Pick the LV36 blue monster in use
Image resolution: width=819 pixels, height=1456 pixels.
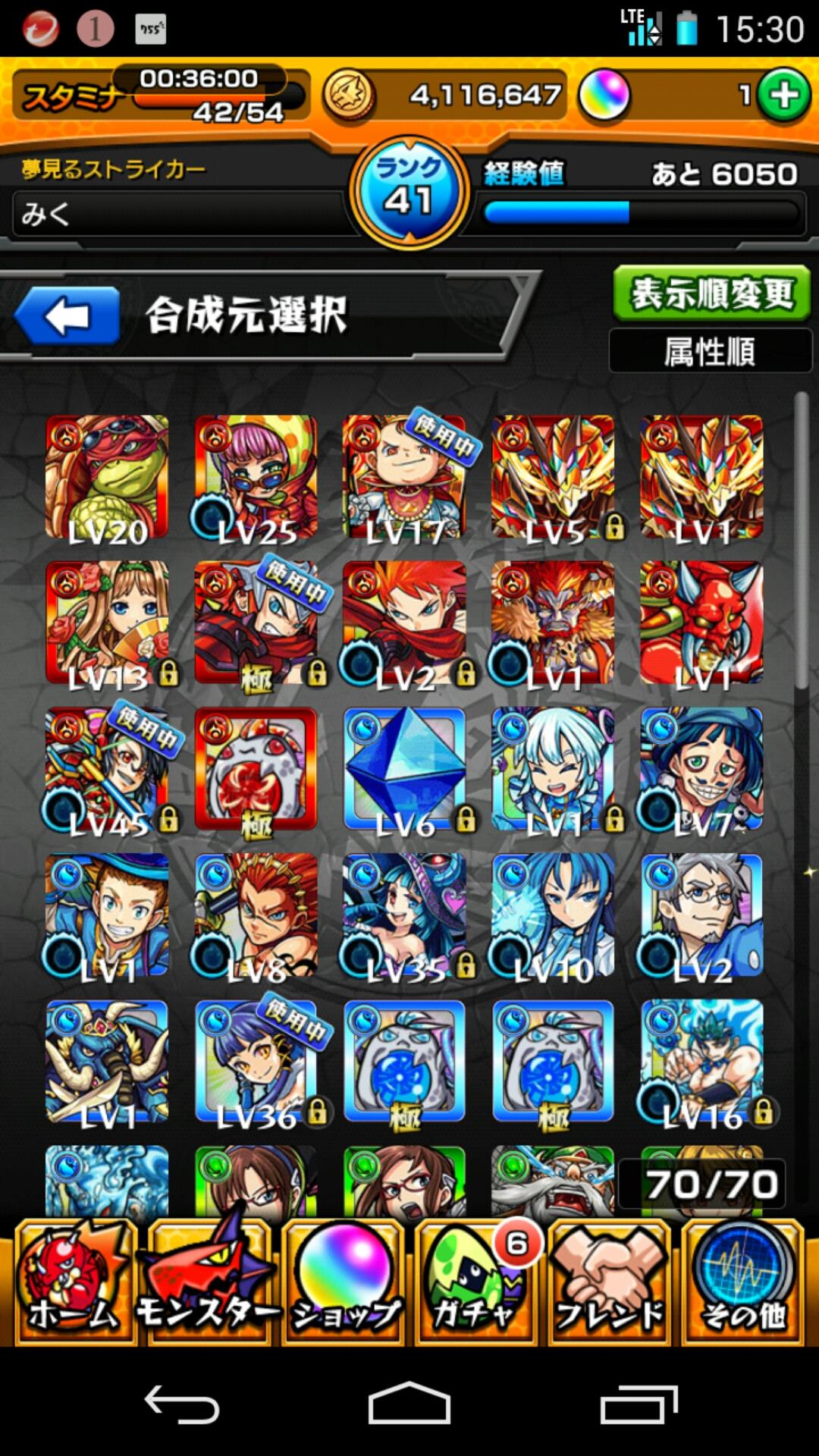point(256,1062)
